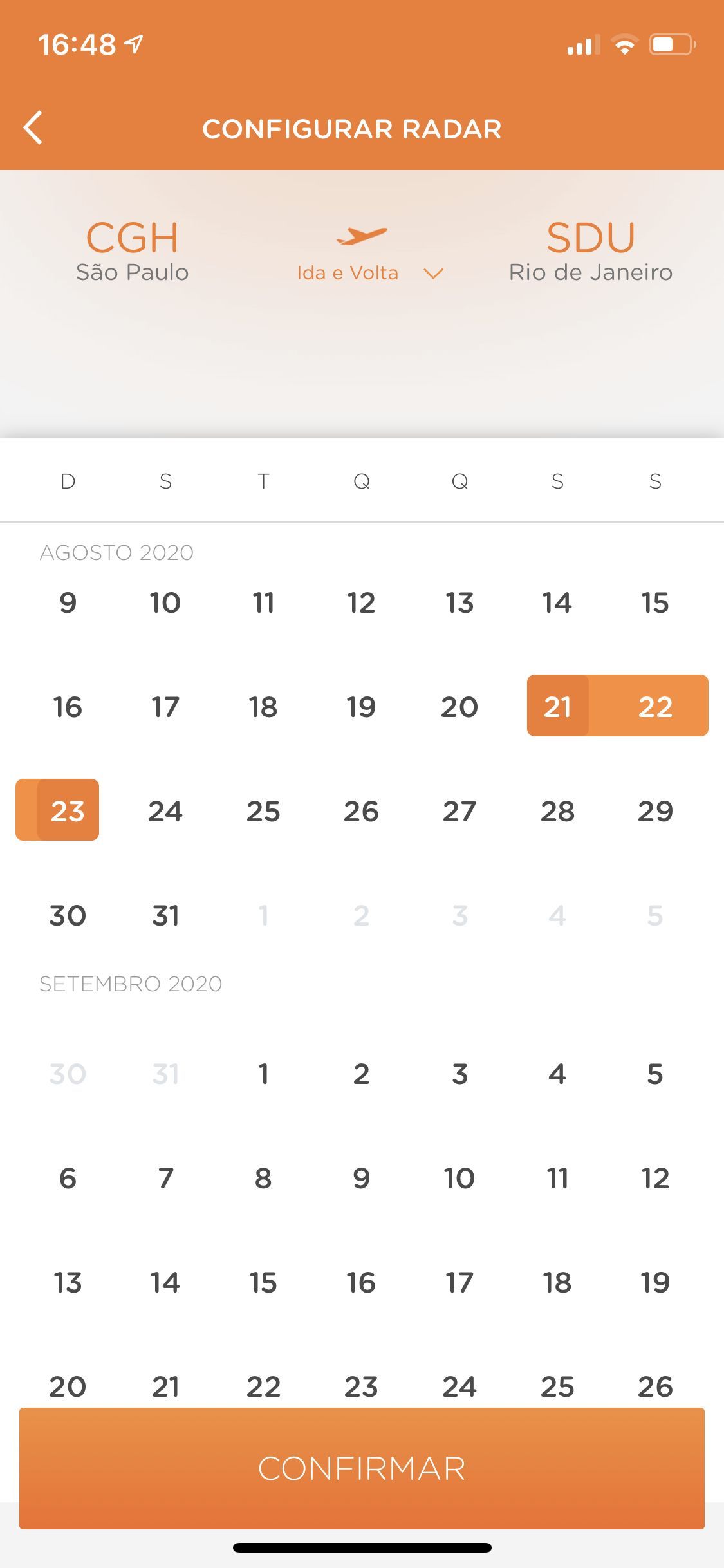Change destination airport SDU Rio de Janeiro
This screenshot has height=1568, width=724.
(591, 251)
